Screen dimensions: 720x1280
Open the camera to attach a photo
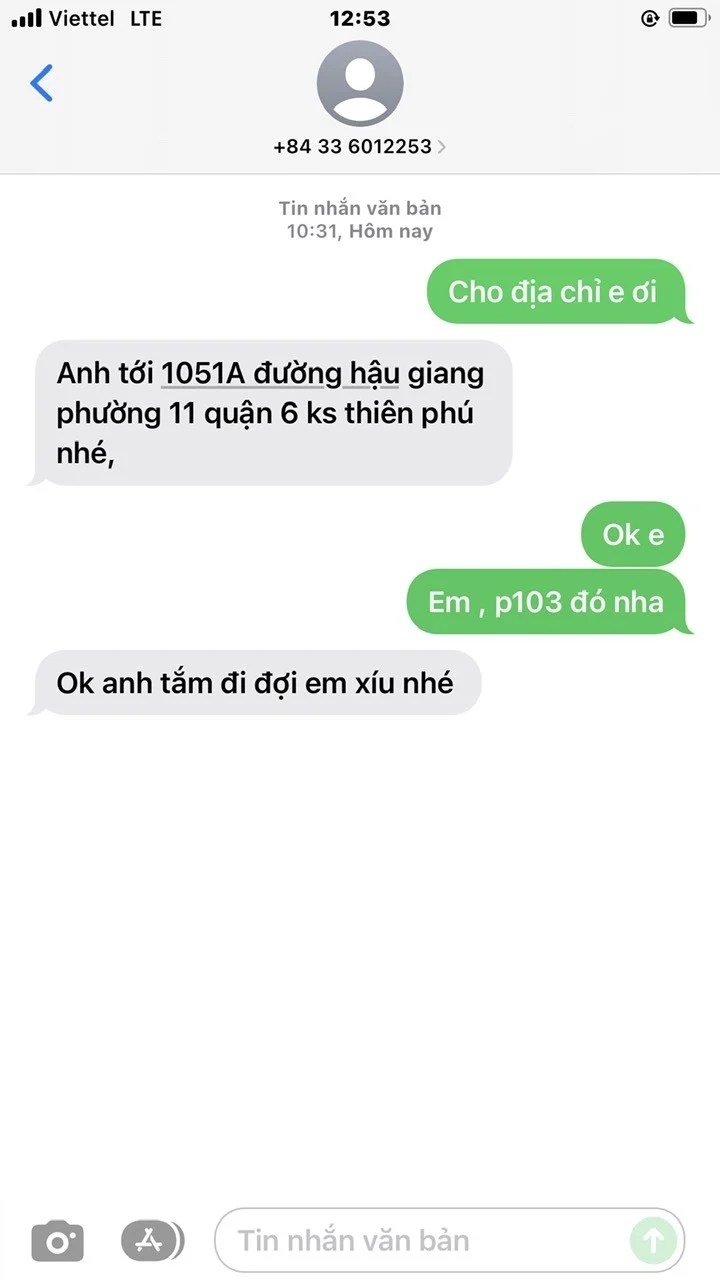click(58, 1241)
